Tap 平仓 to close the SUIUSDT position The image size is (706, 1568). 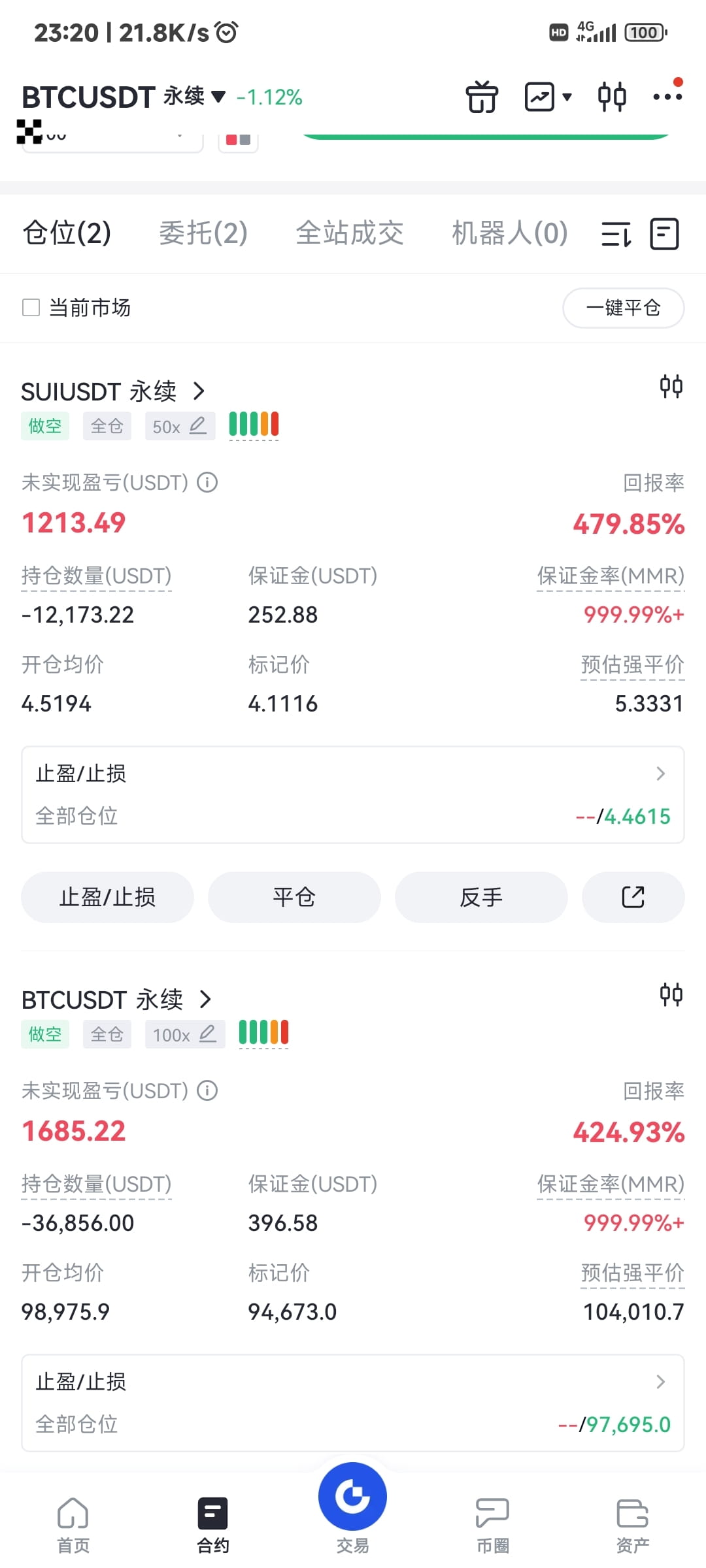[x=294, y=897]
